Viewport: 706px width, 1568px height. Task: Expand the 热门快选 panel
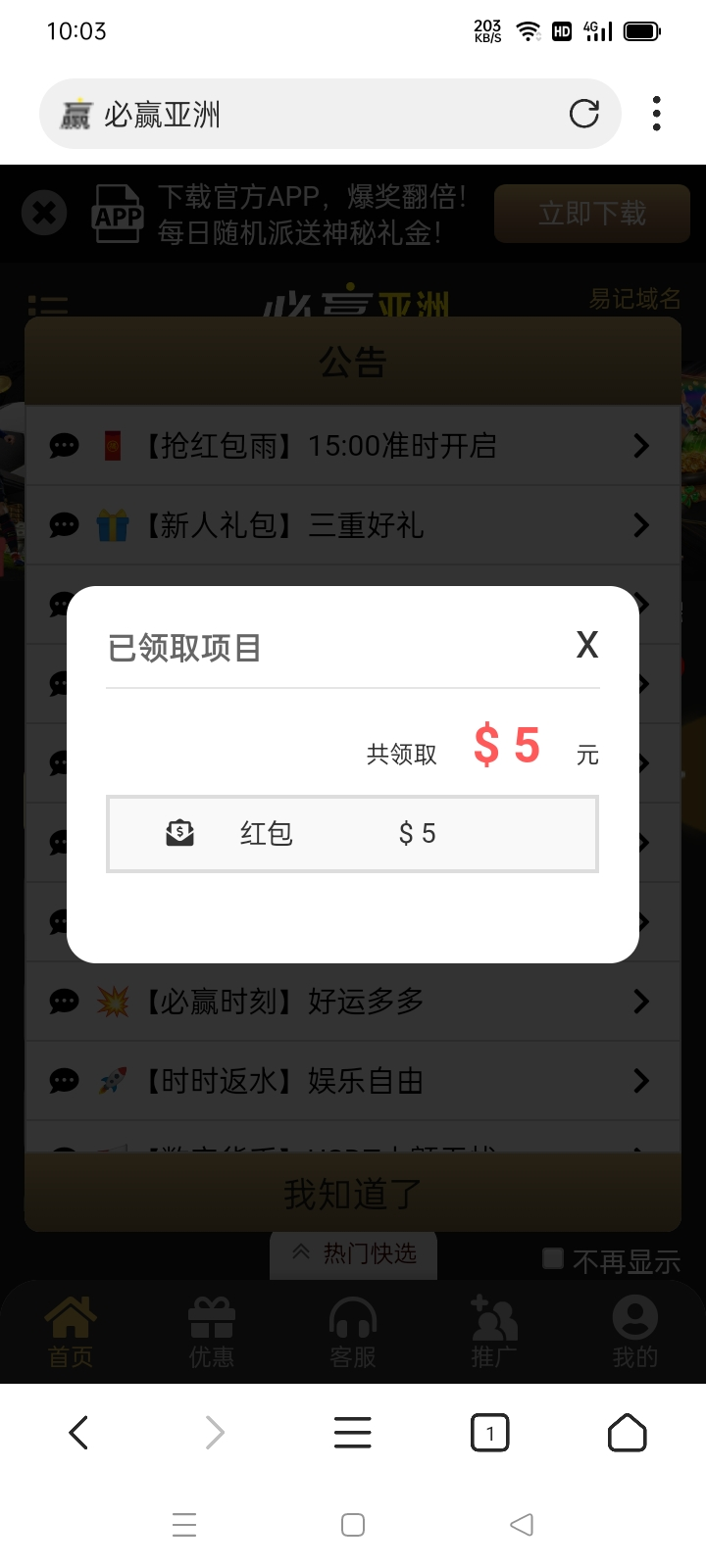pos(354,1253)
